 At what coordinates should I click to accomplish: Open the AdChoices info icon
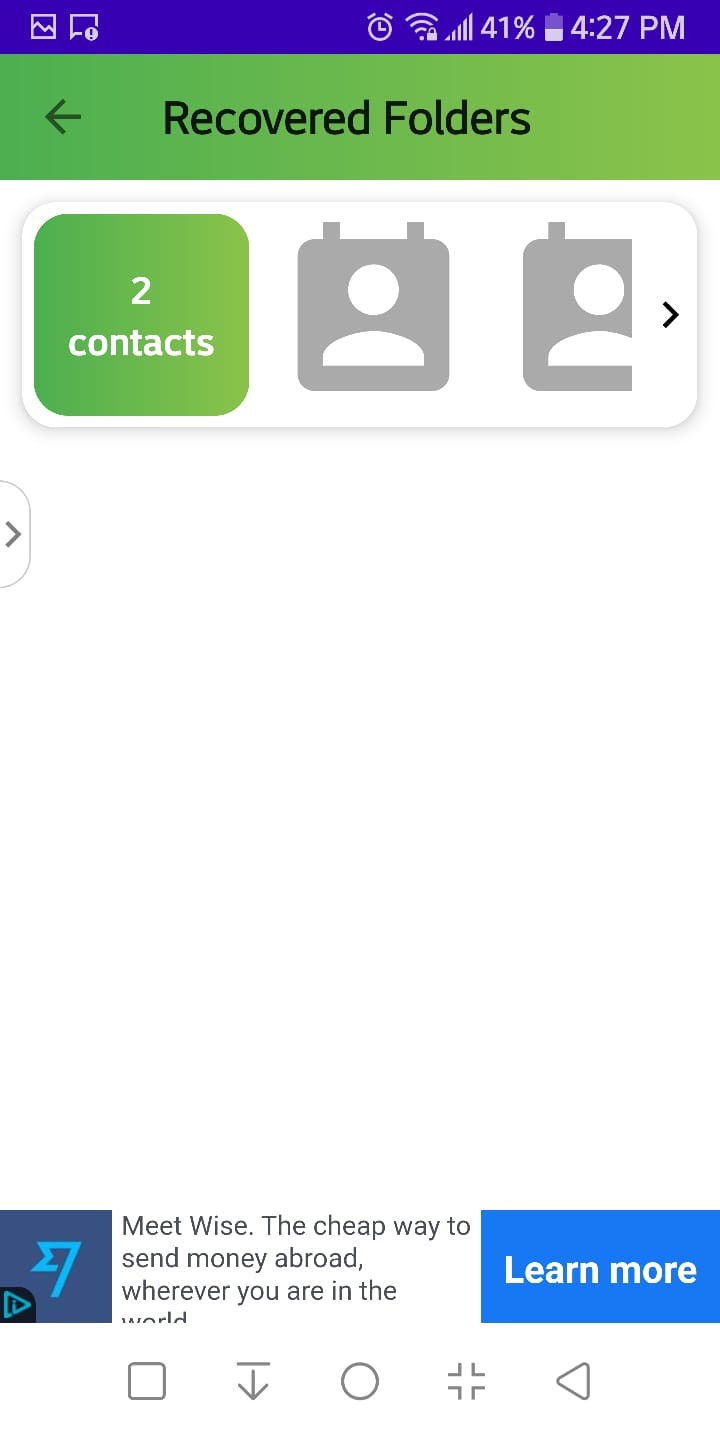click(17, 1304)
